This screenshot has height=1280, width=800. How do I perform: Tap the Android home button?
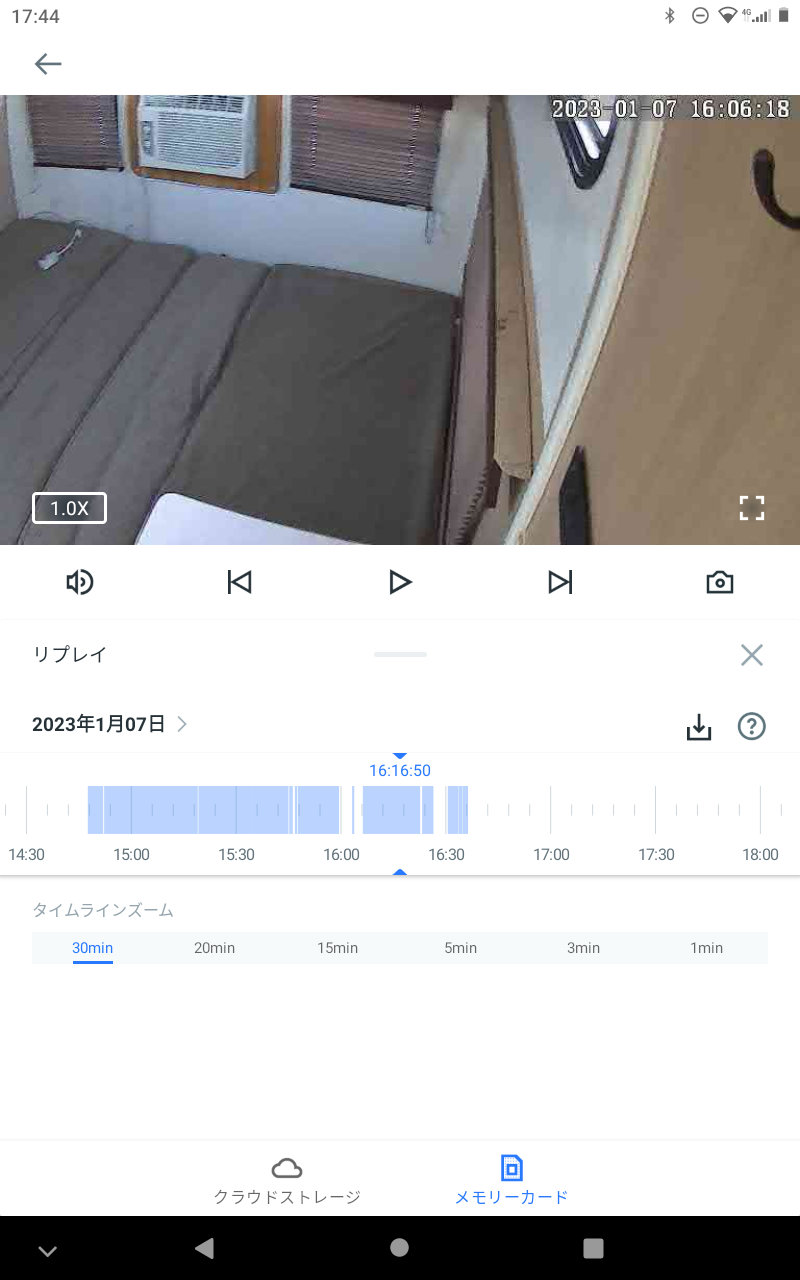click(x=400, y=1247)
